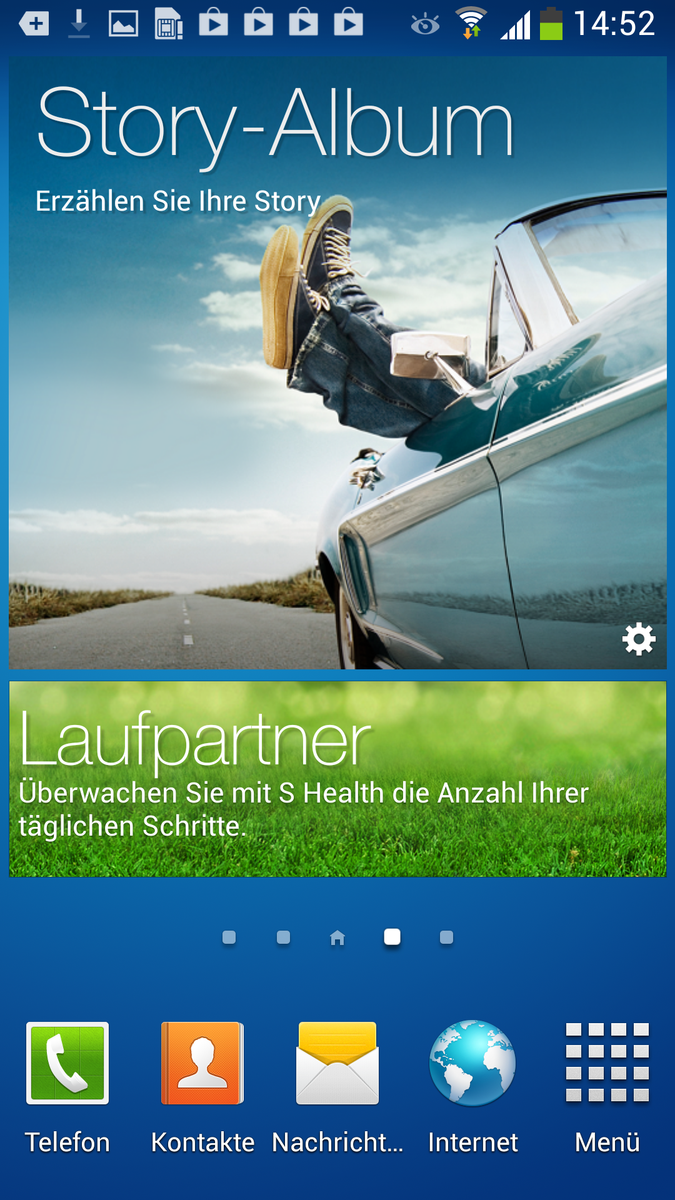The height and width of the screenshot is (1200, 675).
Task: Go to the last home screen page dot
Action: click(446, 938)
